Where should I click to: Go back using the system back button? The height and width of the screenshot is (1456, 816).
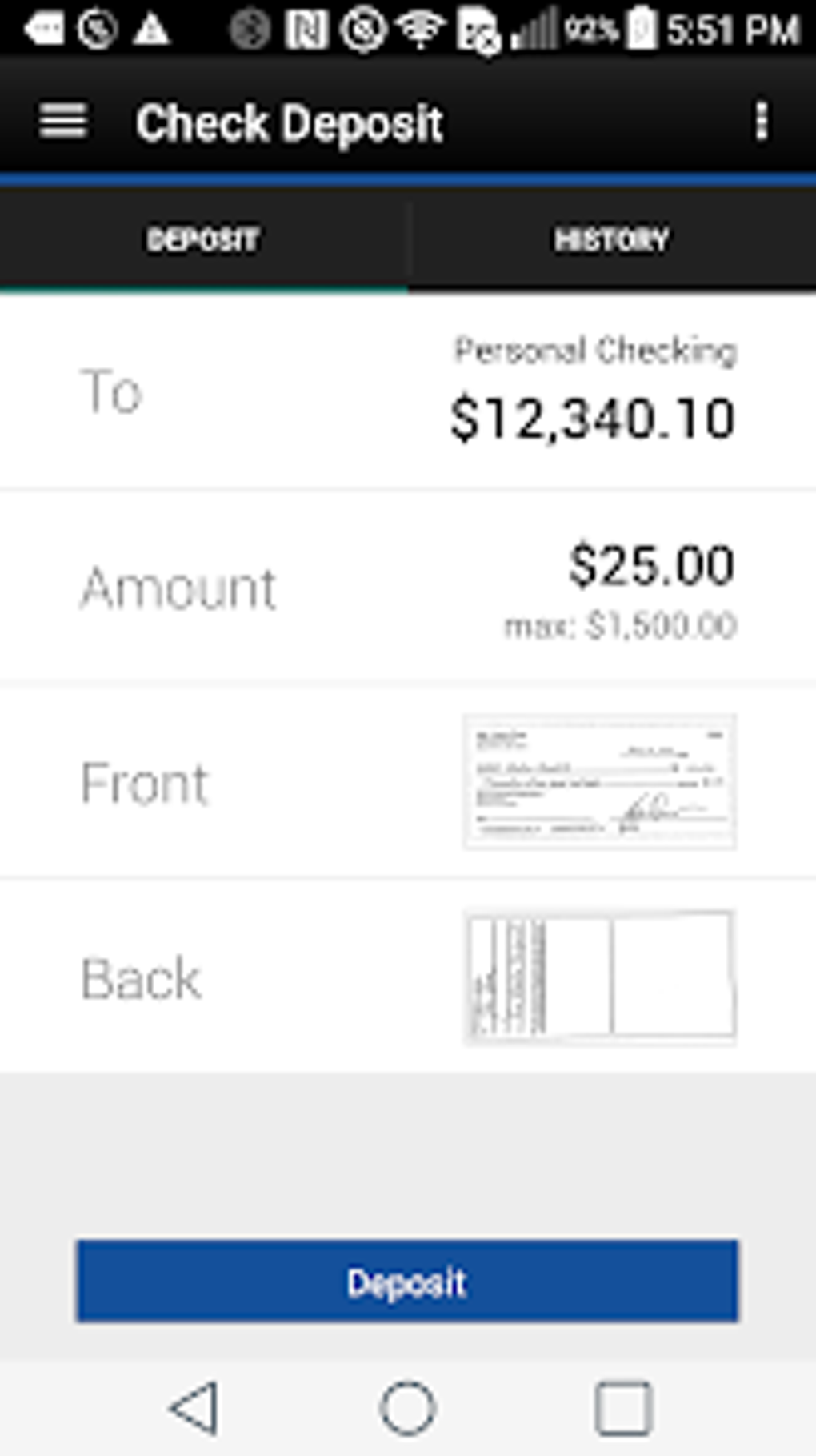[x=194, y=1408]
